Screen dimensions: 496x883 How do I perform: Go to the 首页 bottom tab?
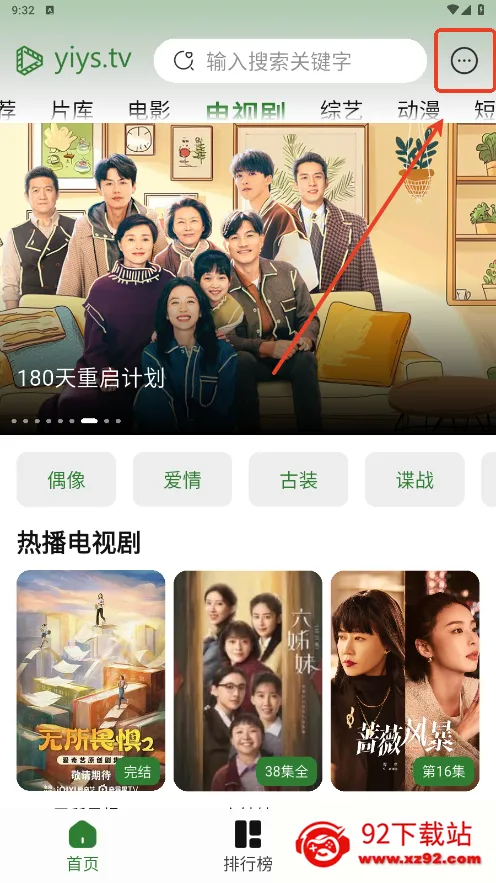point(83,846)
